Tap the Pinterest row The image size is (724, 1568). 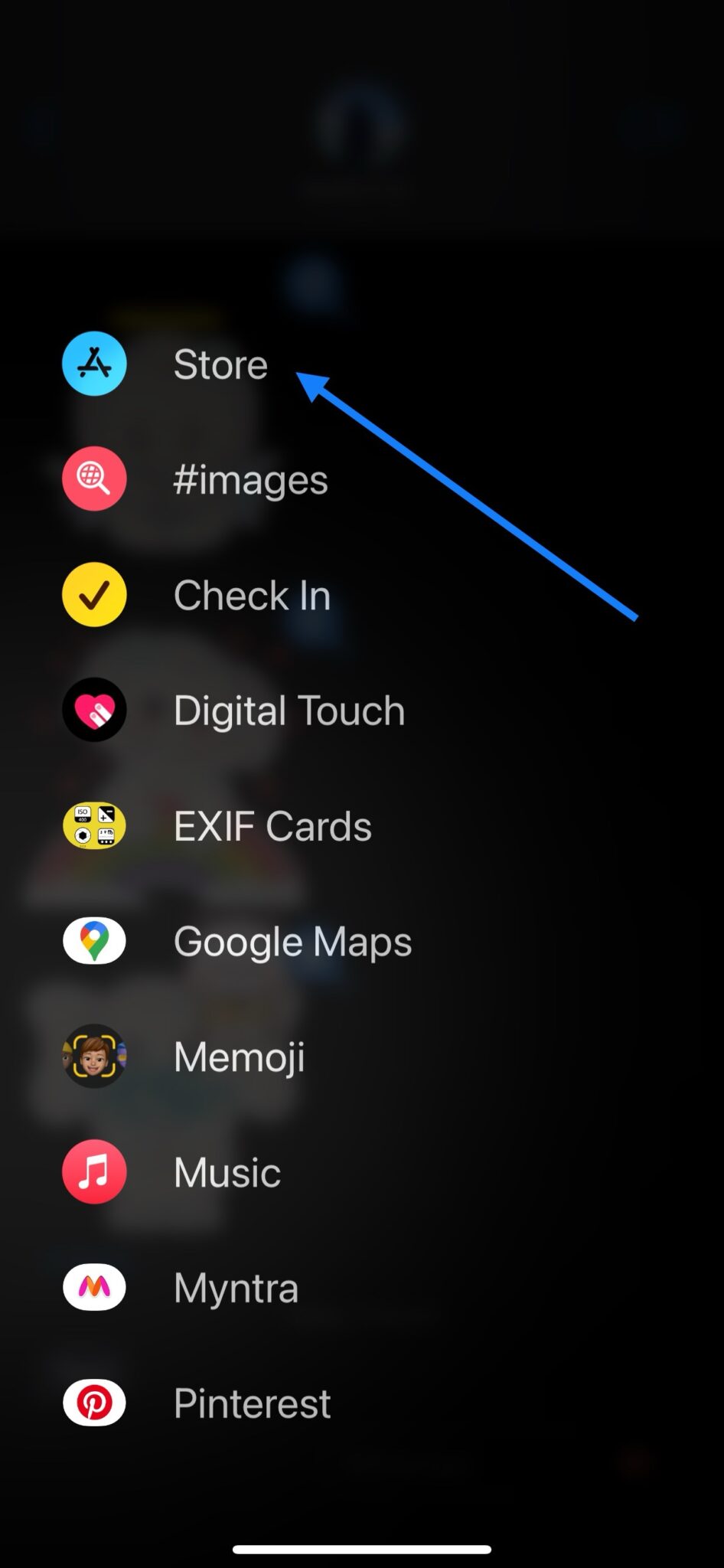pyautogui.click(x=251, y=1403)
